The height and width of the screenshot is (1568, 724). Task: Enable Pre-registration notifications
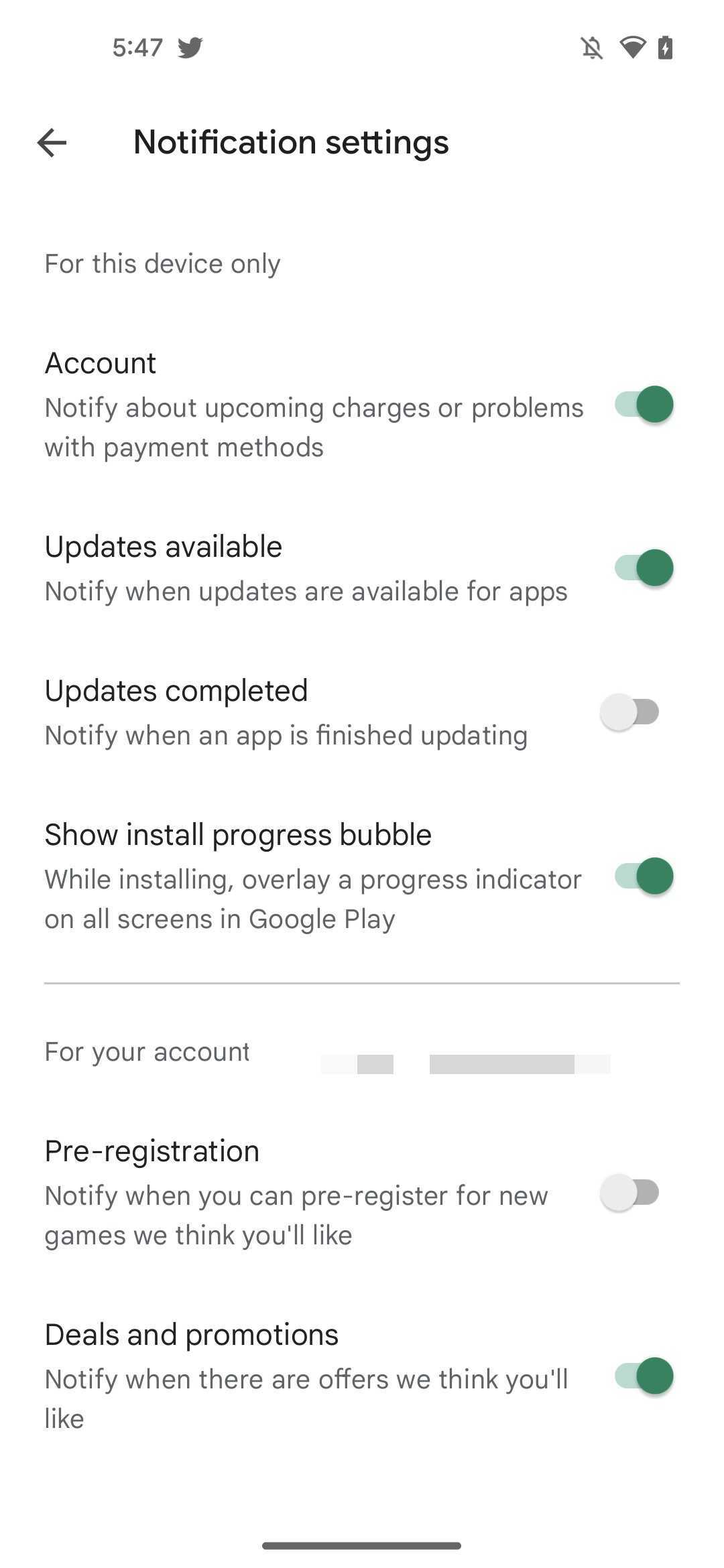click(630, 1193)
